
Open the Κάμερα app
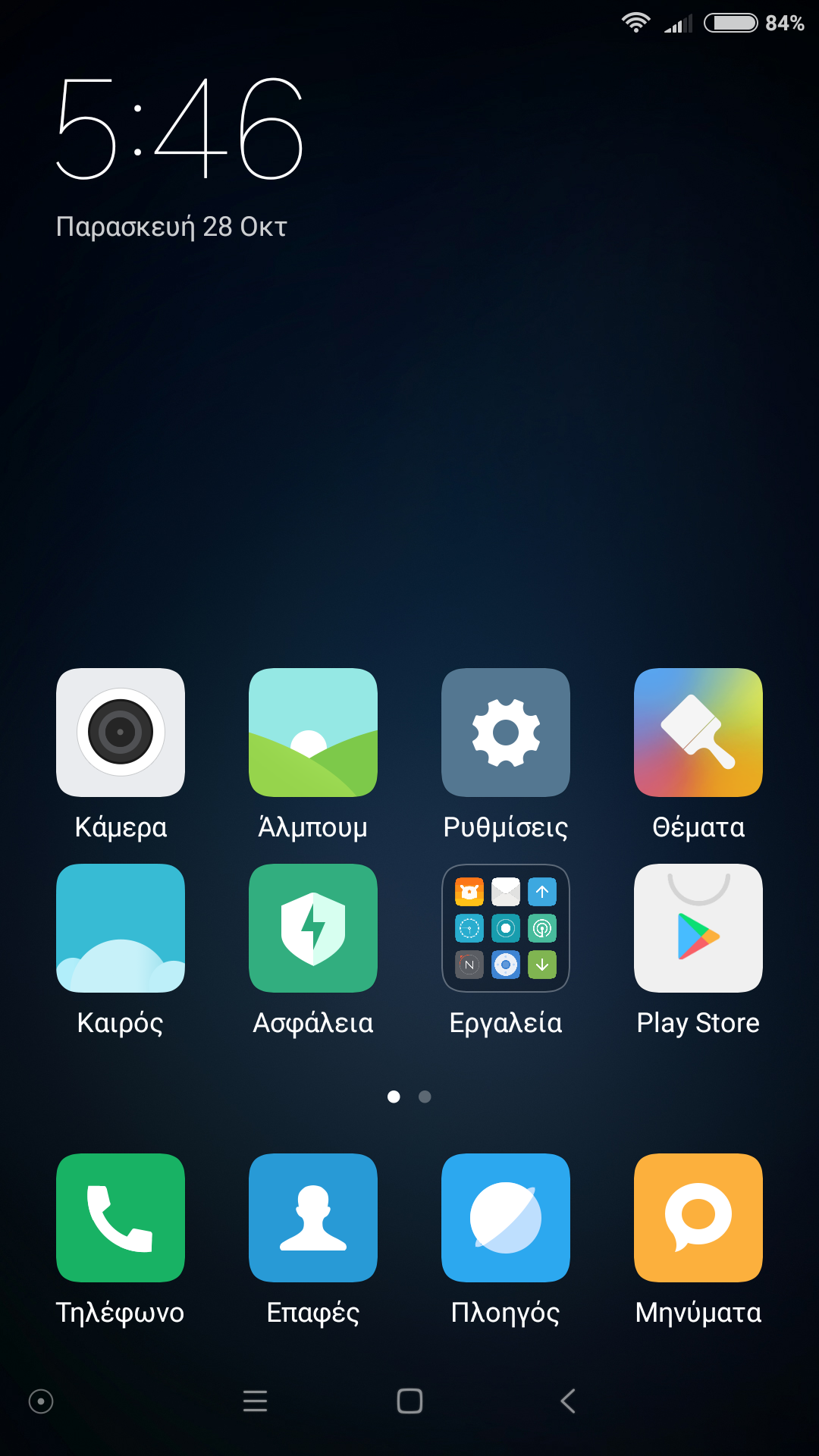click(121, 733)
